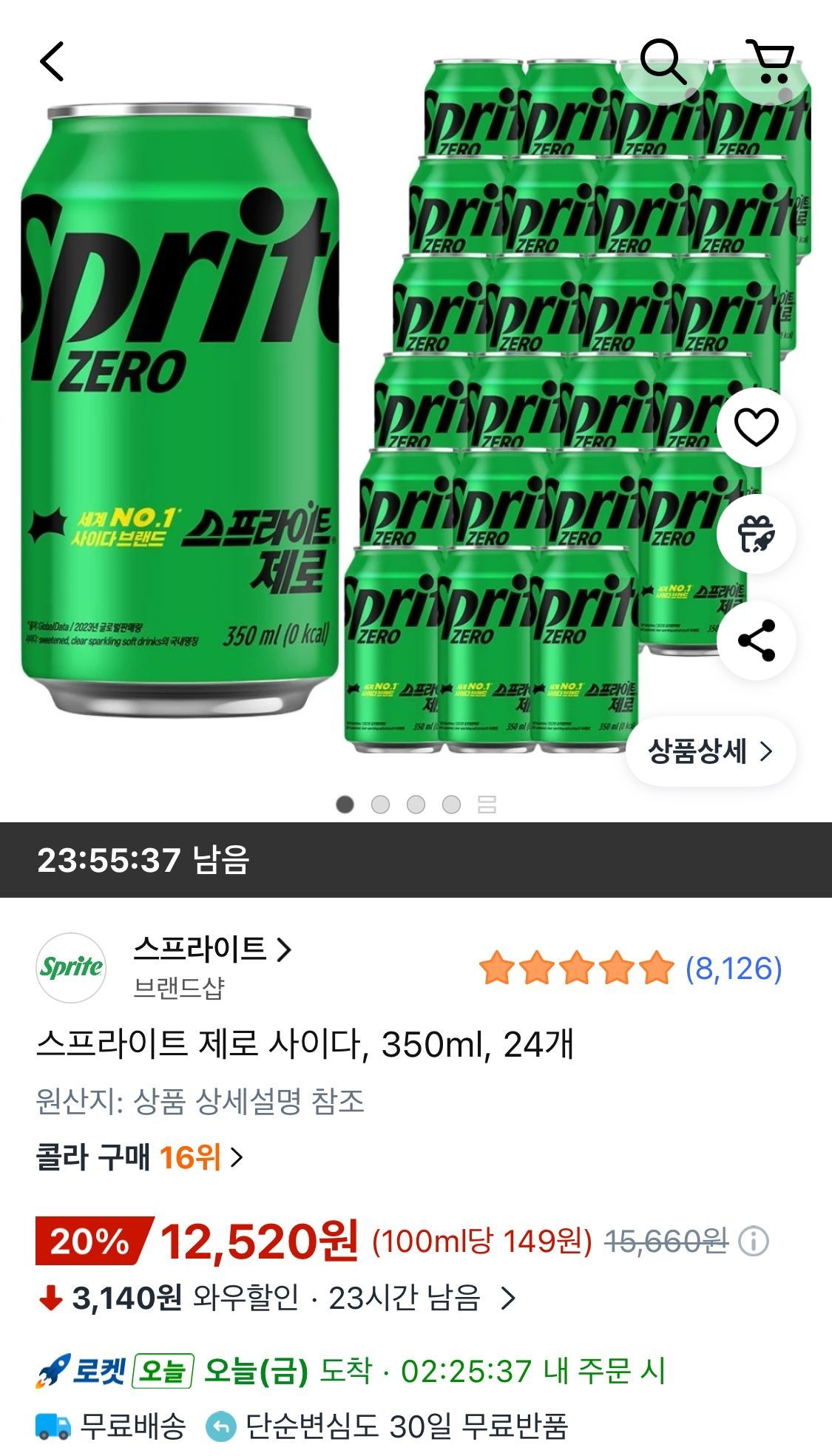Screen dimensions: 832x1456
Task: Expand the 와우할인 discount details
Action: point(507,1298)
